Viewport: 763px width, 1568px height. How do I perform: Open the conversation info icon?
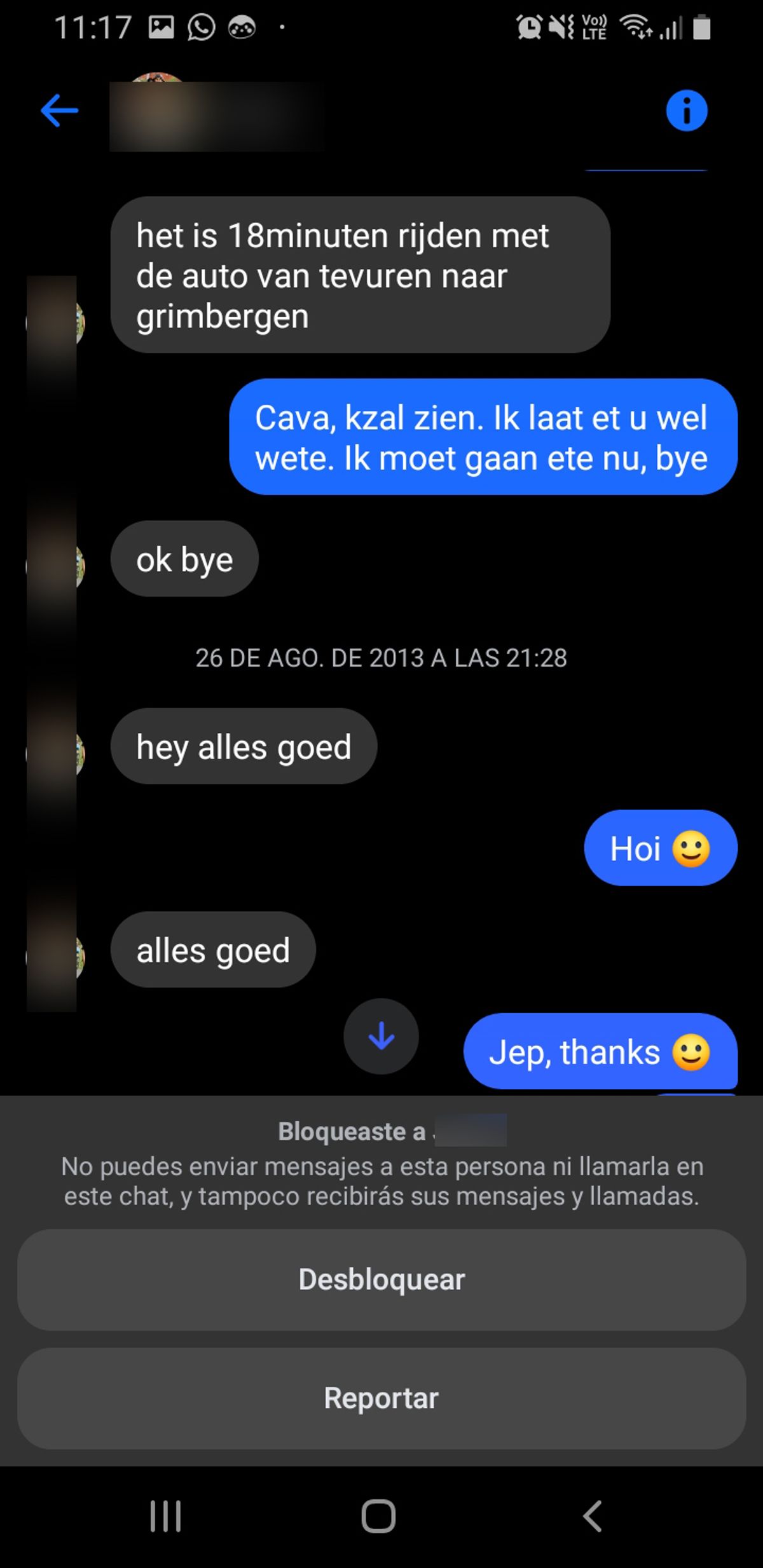click(x=686, y=111)
